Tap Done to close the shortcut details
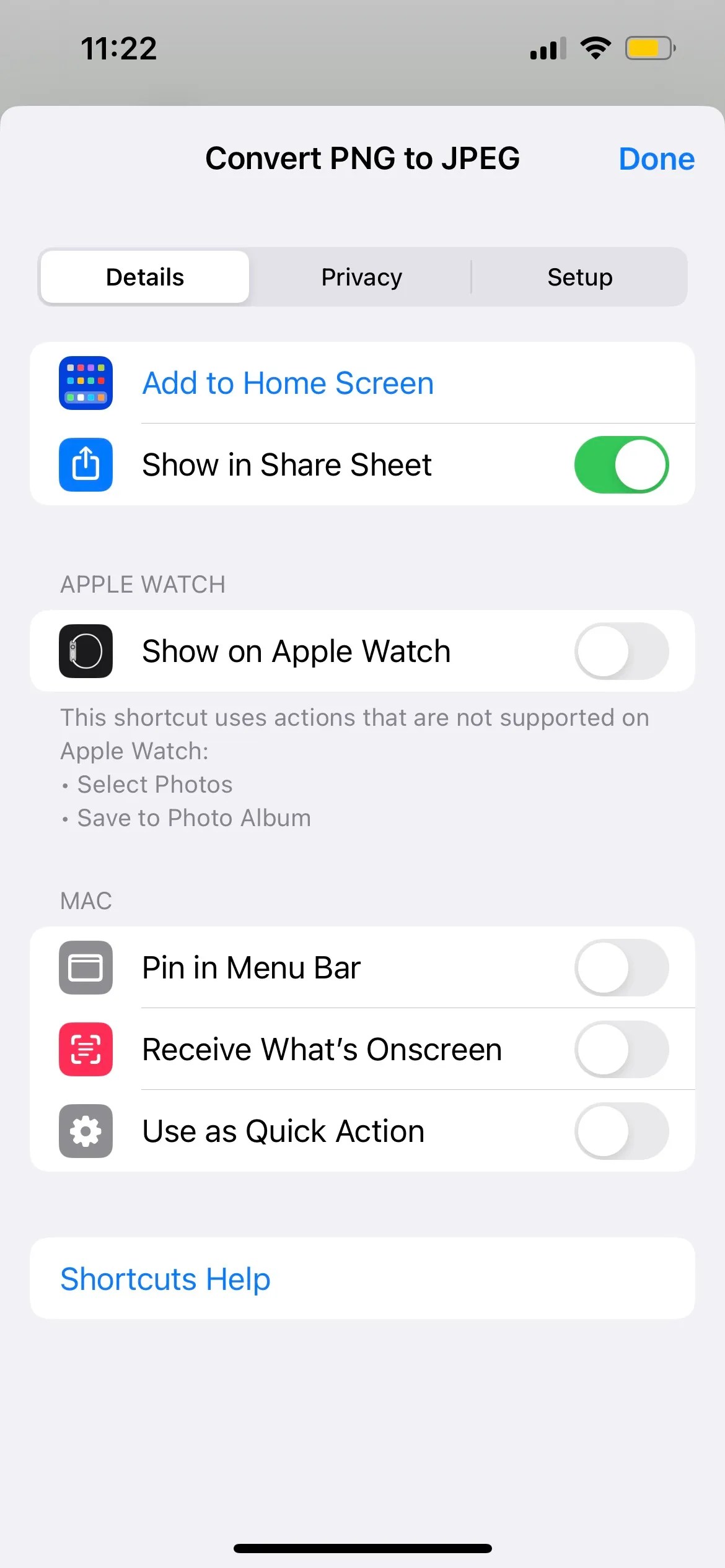The width and height of the screenshot is (725, 1568). coord(656,159)
